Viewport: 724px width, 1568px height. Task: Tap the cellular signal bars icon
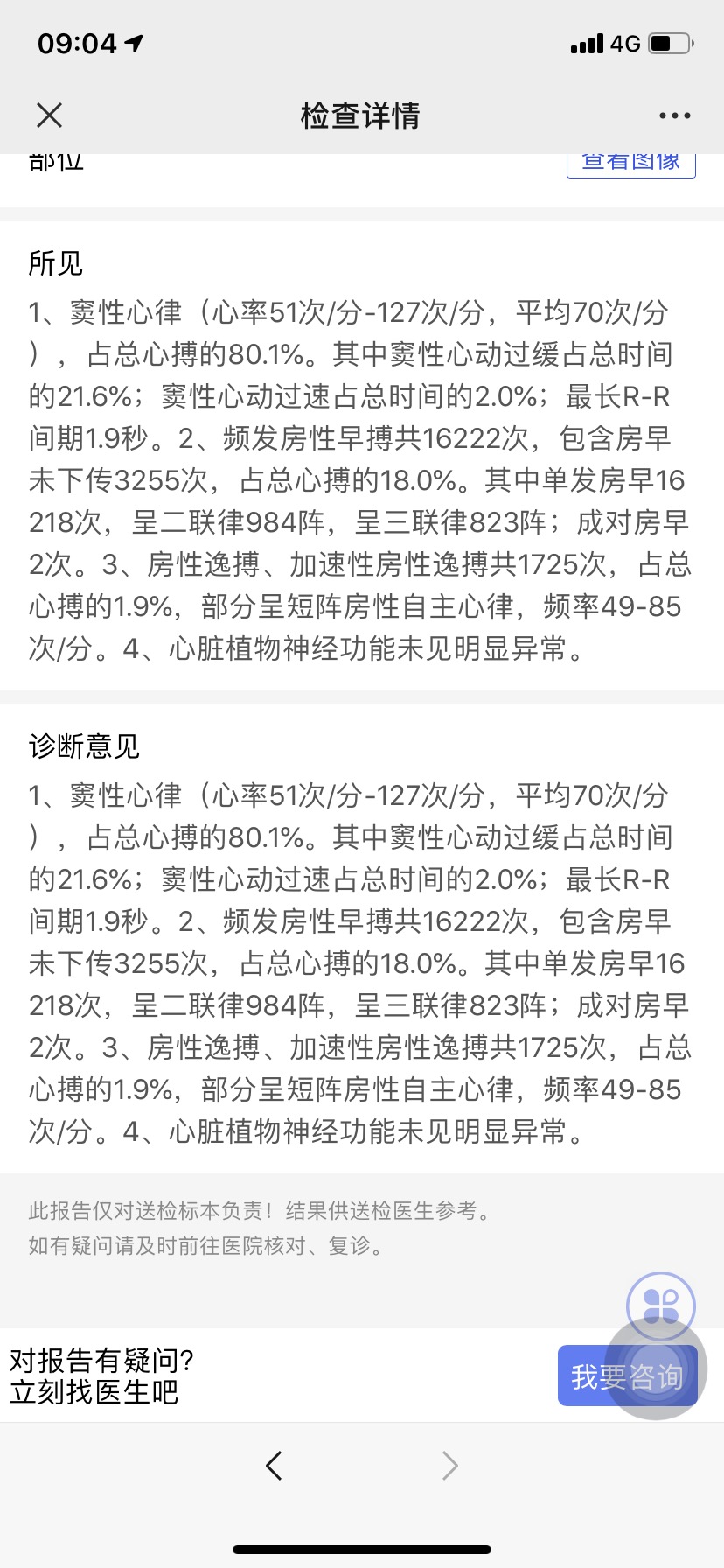coord(585,43)
